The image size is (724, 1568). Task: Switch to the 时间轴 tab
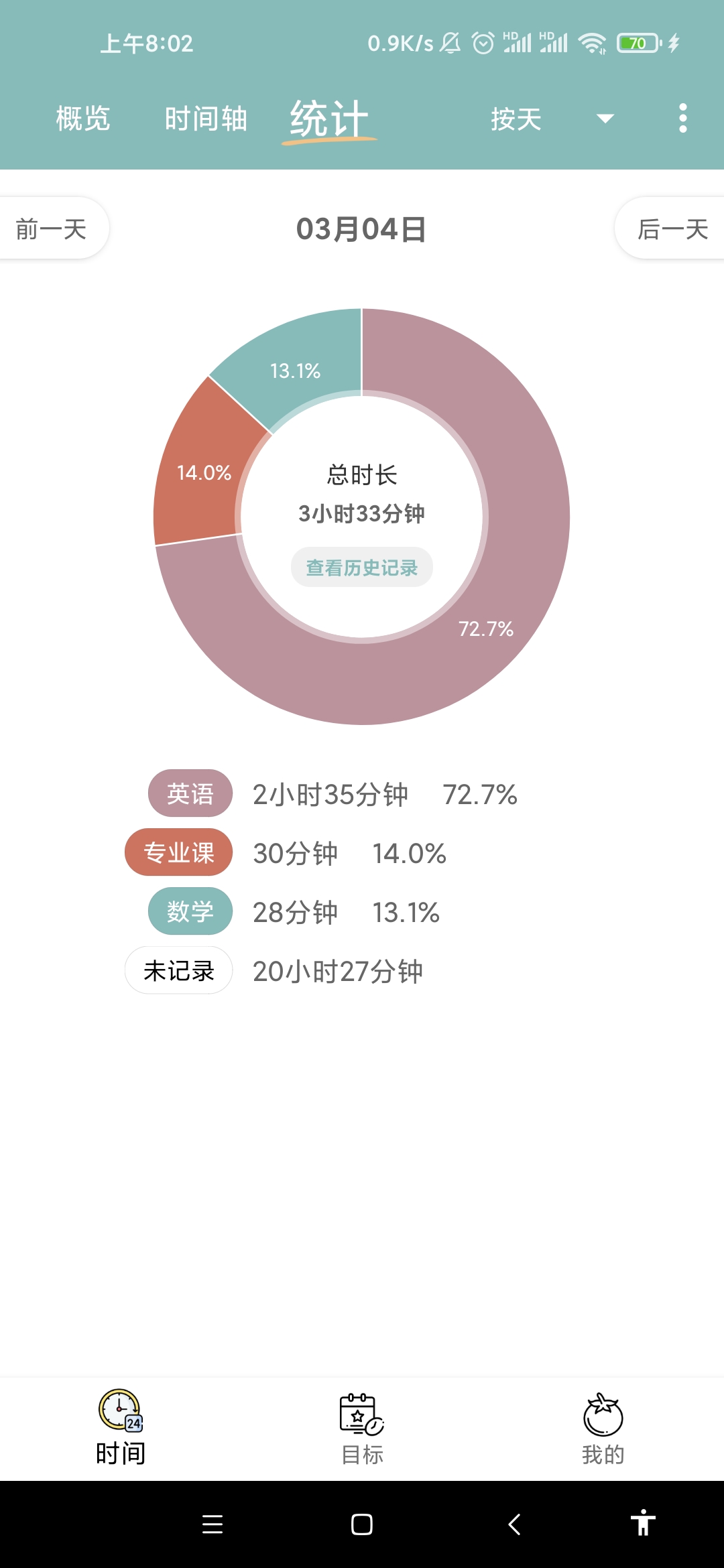[x=206, y=119]
